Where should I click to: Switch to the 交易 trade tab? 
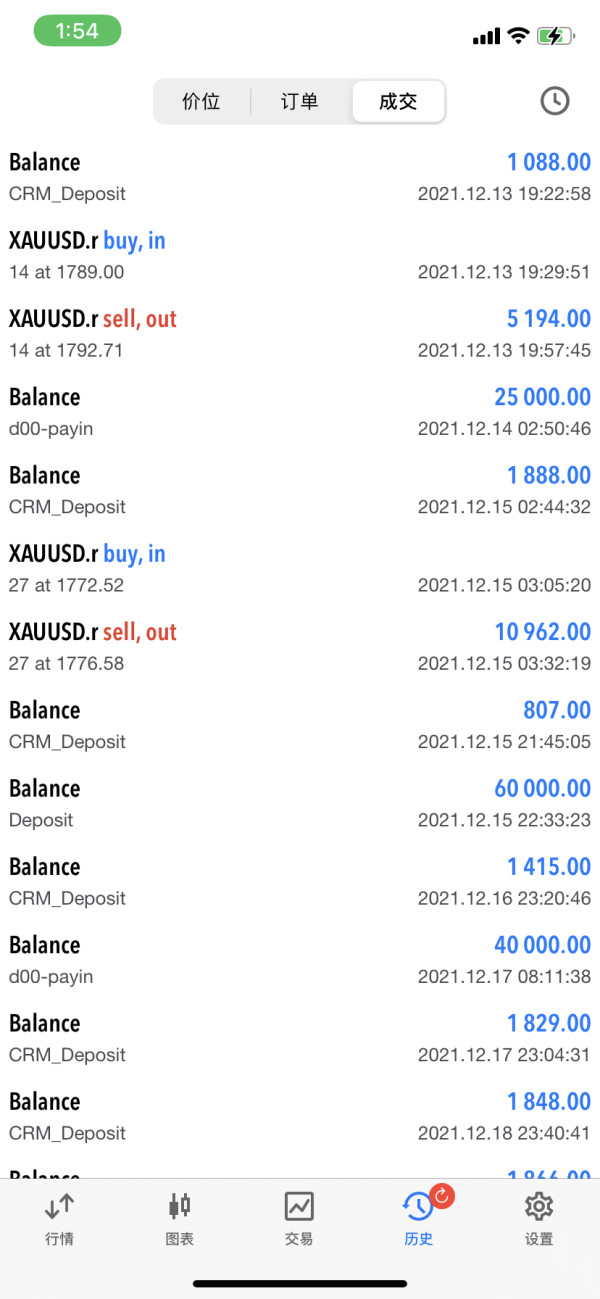click(x=299, y=1219)
